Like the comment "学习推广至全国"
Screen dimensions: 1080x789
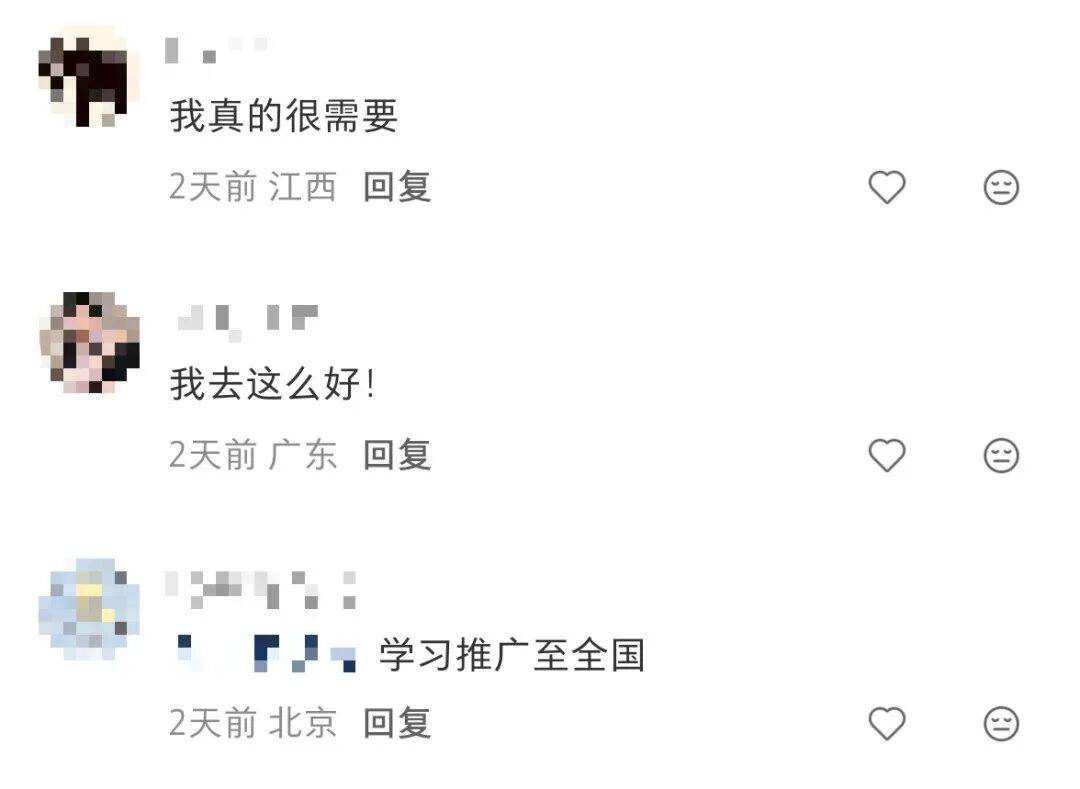[x=886, y=722]
